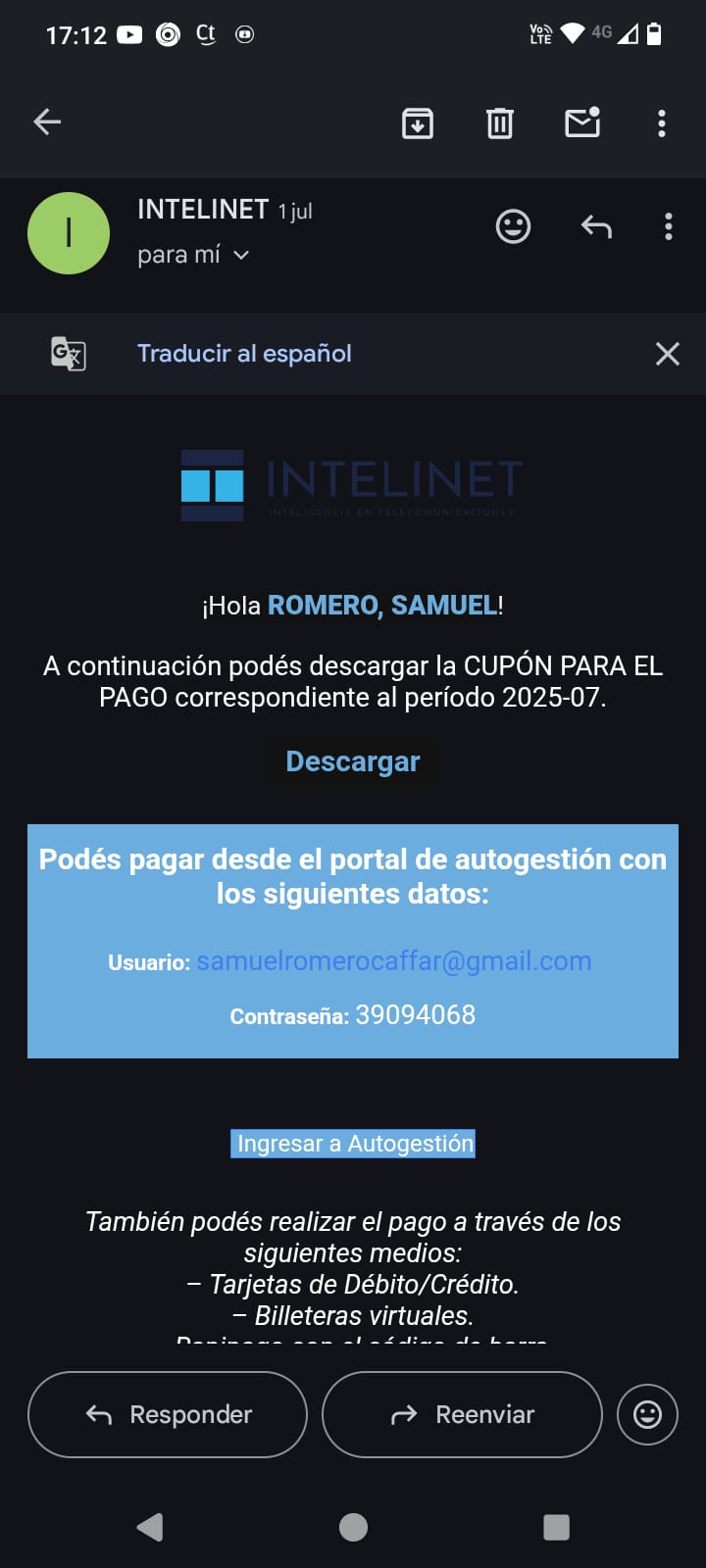This screenshot has width=706, height=1568.
Task: Dismiss the translate banner
Action: [x=667, y=354]
